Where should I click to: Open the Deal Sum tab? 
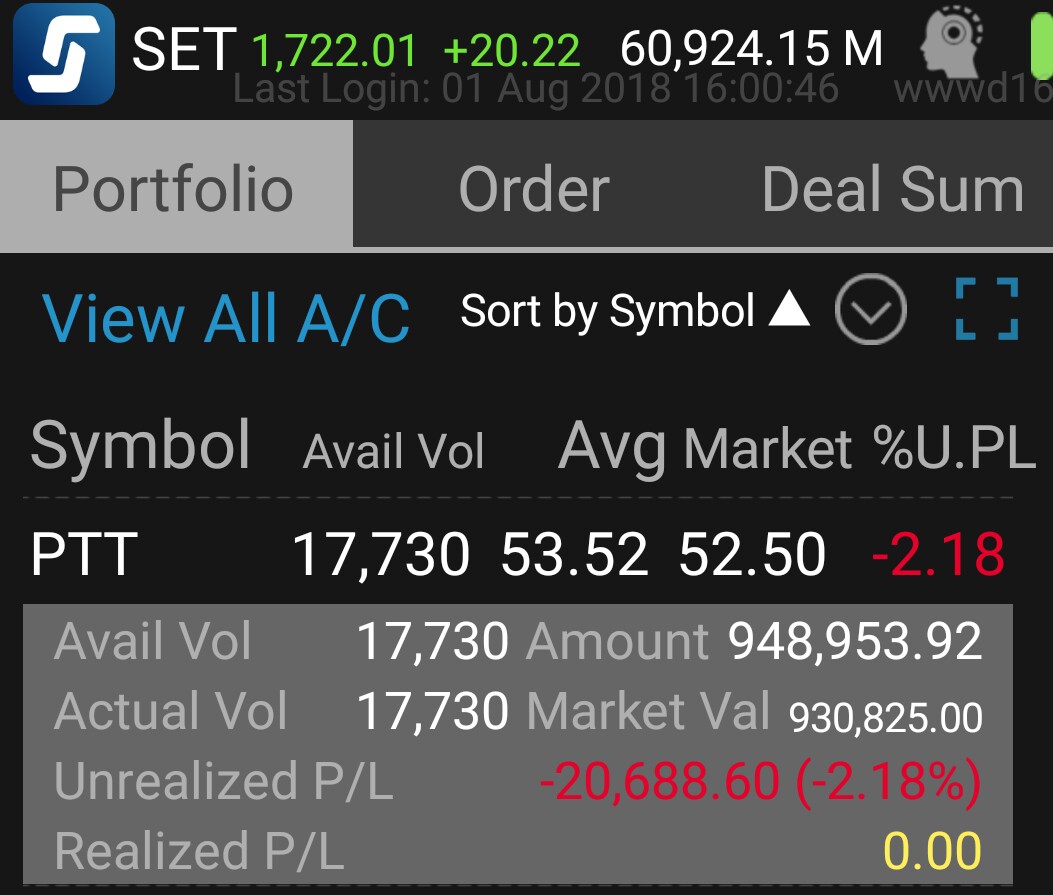point(892,189)
